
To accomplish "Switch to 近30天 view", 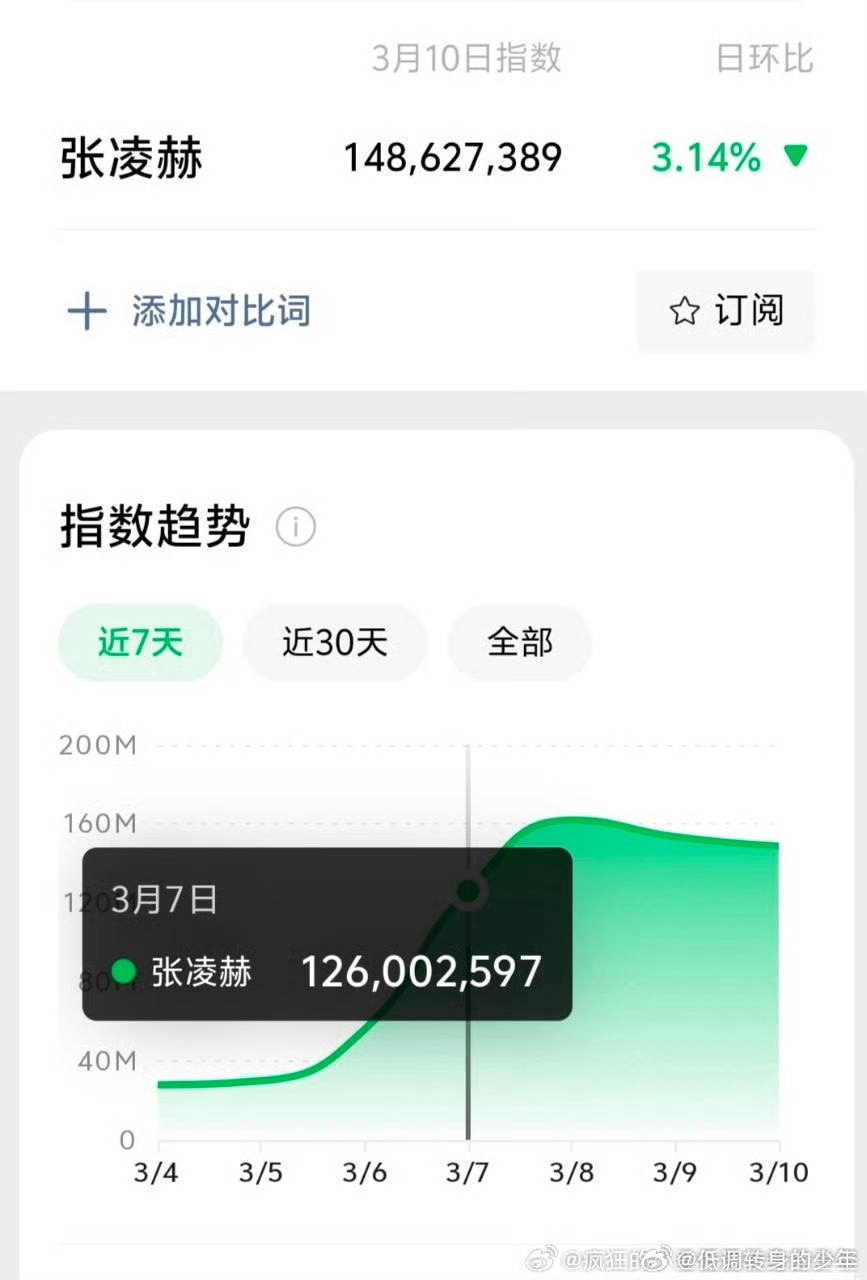I will click(x=334, y=643).
